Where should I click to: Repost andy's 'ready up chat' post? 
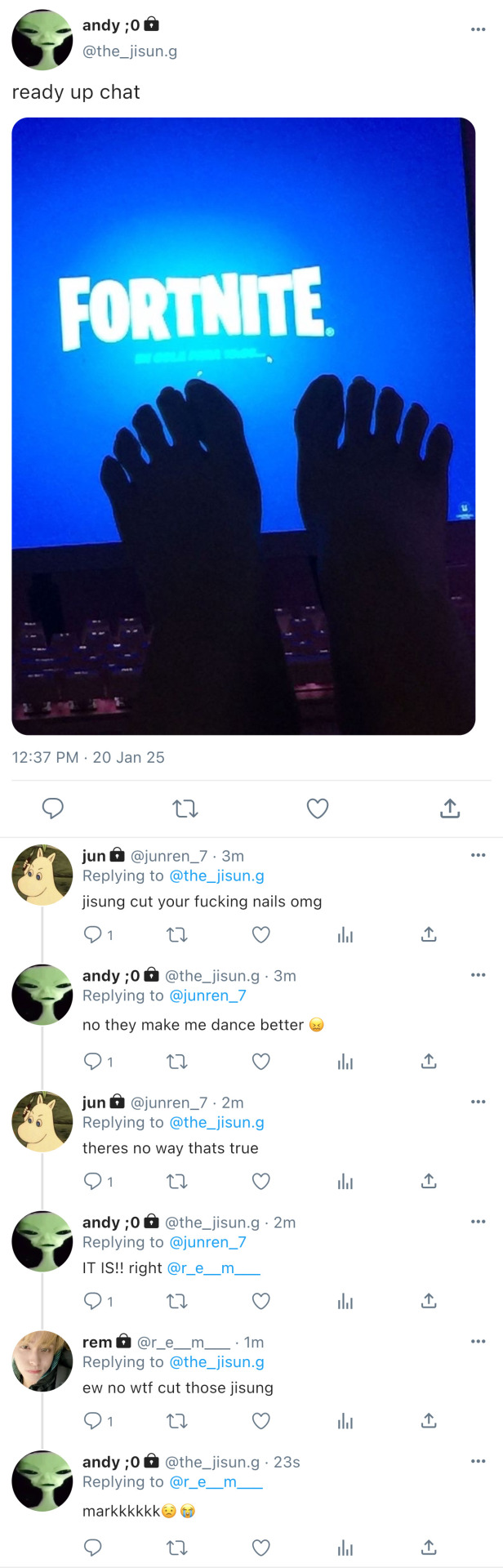(x=185, y=808)
